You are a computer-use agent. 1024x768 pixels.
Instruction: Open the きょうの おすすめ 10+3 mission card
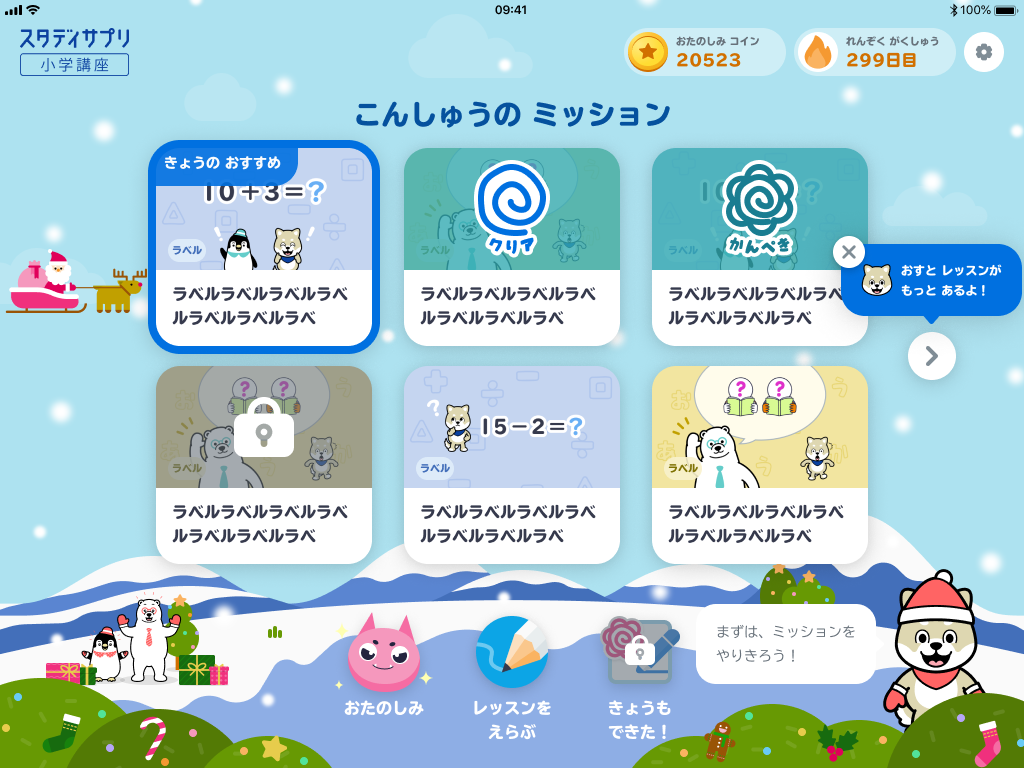tap(264, 247)
